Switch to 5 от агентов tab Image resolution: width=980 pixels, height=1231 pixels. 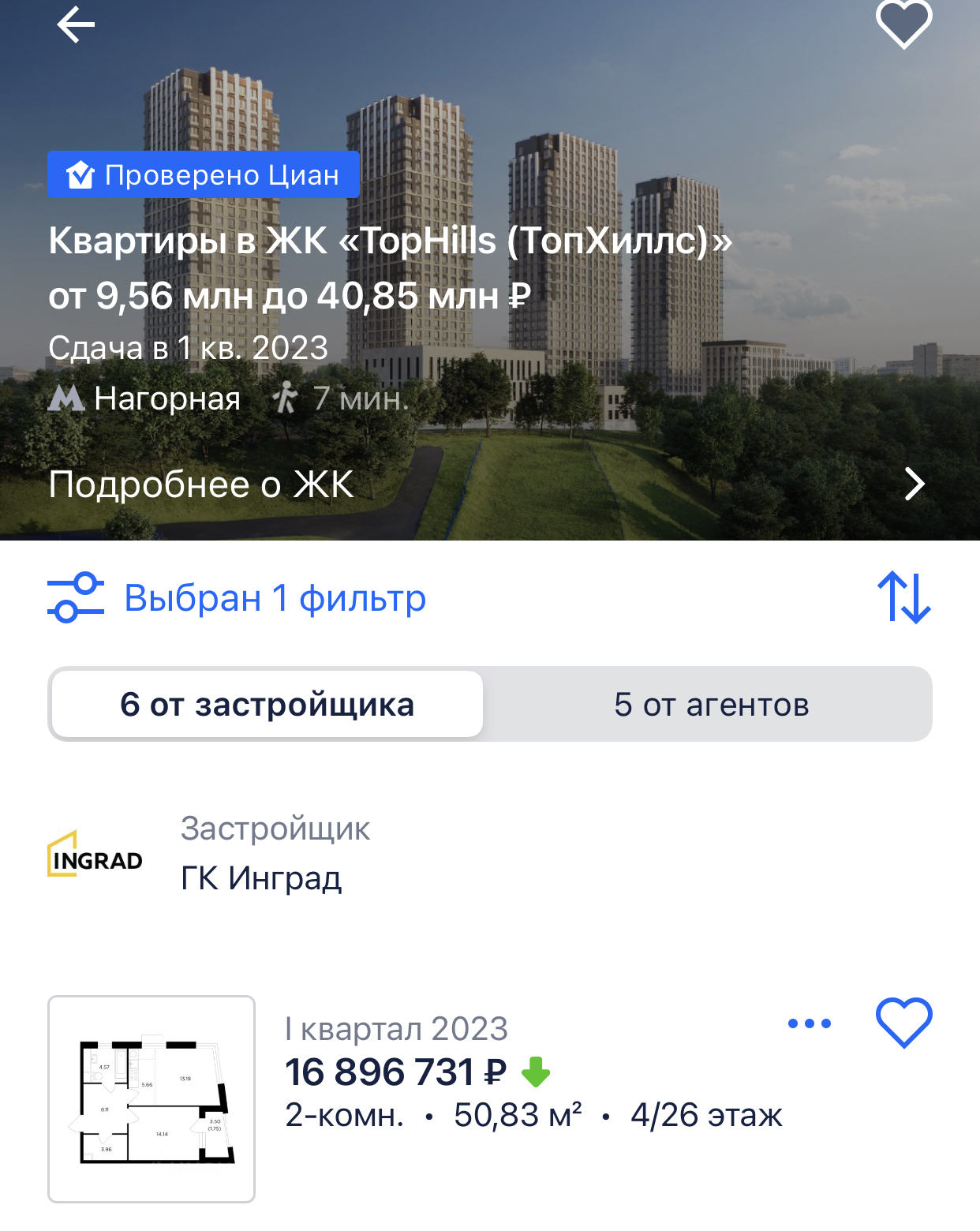pyautogui.click(x=711, y=705)
